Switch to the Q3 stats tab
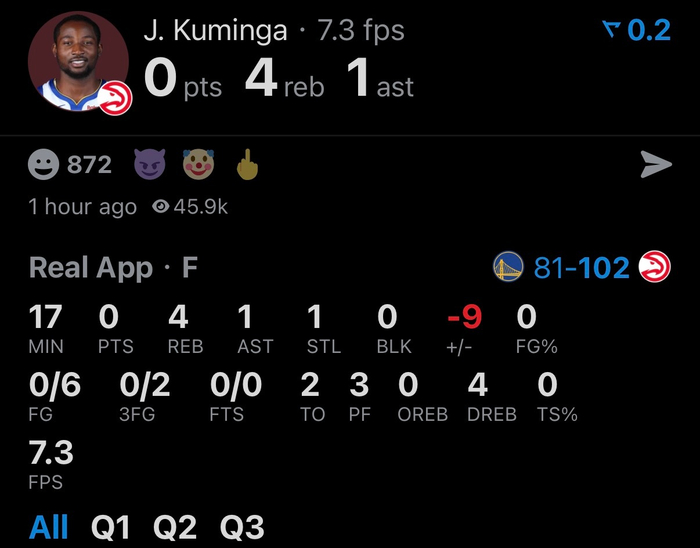Viewport: 700px width, 548px height. pyautogui.click(x=242, y=527)
